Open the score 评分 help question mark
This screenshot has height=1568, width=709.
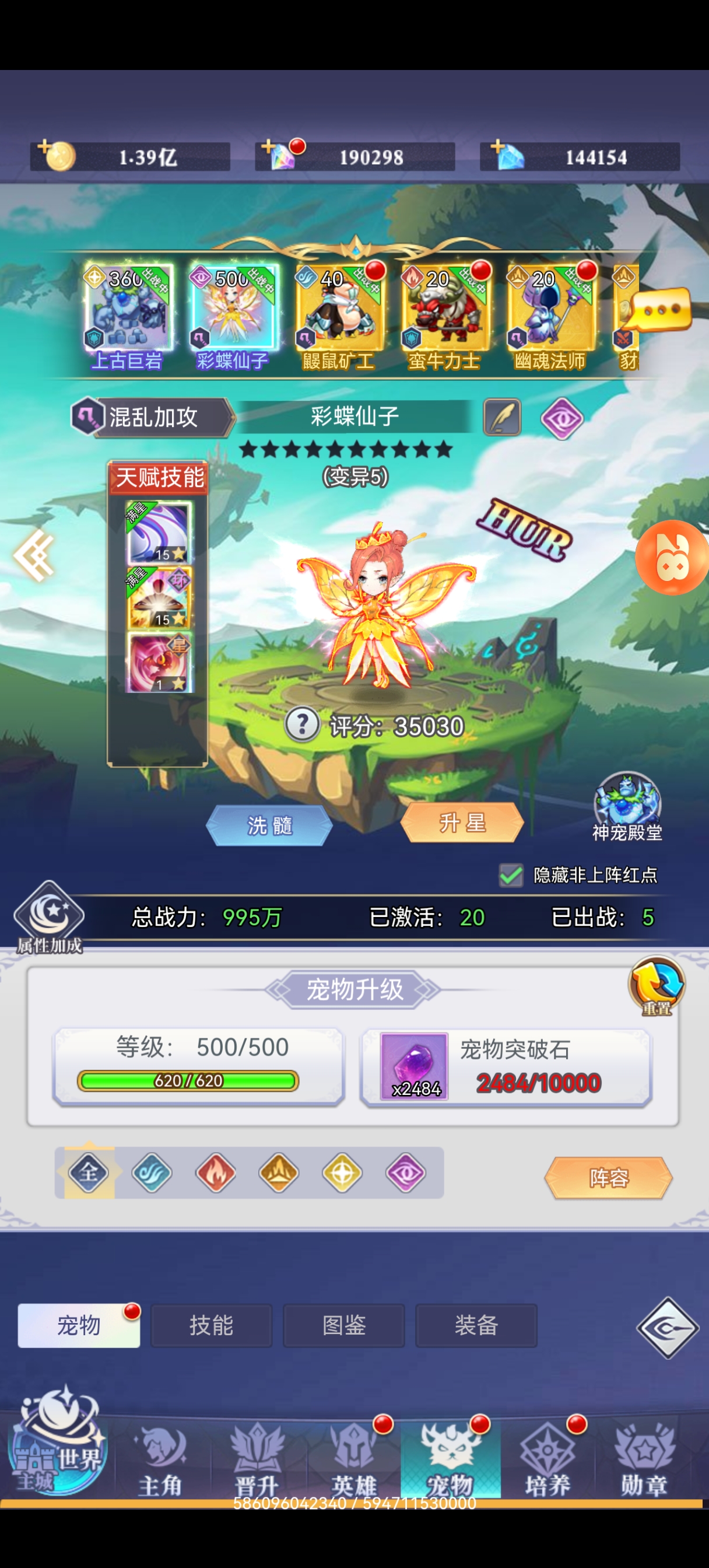pyautogui.click(x=302, y=724)
